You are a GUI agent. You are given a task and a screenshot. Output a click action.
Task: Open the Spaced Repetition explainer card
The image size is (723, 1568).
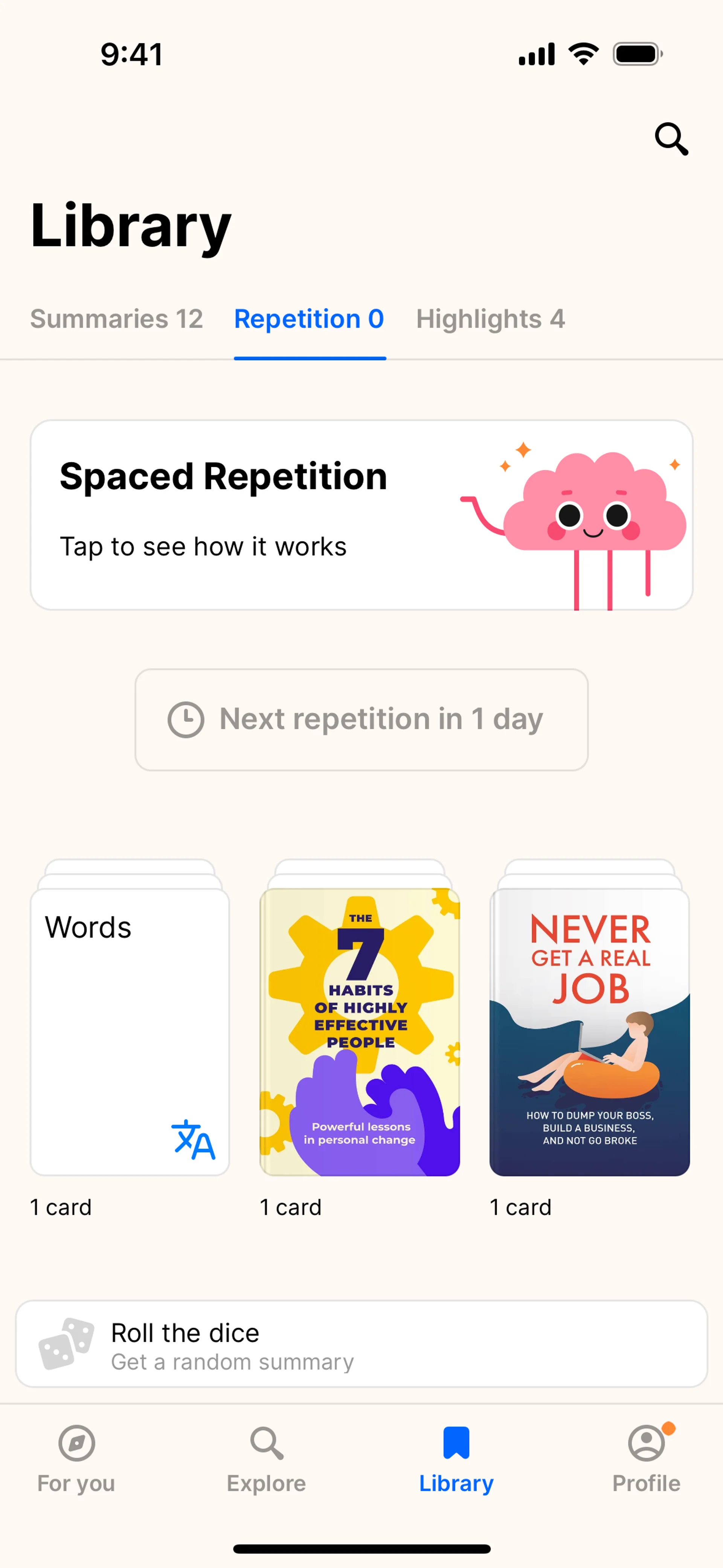pos(361,515)
